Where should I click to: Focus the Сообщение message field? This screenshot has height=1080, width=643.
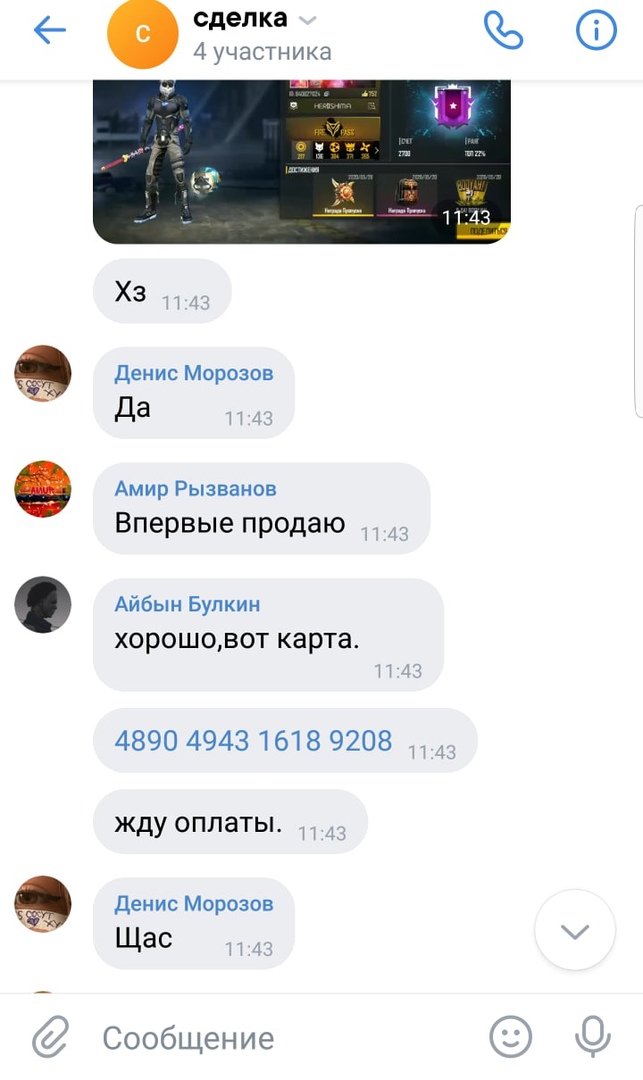coord(280,1038)
